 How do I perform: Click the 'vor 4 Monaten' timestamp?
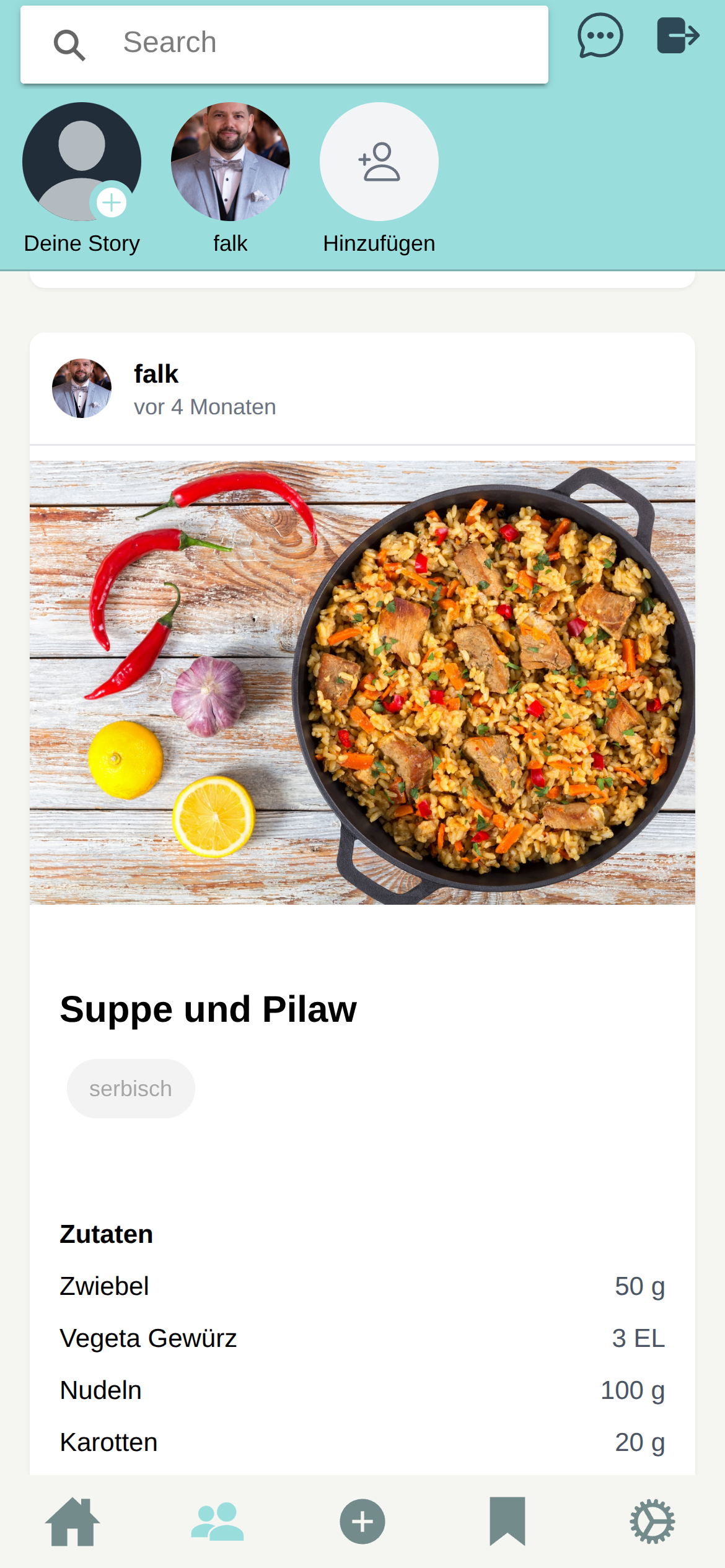(204, 407)
